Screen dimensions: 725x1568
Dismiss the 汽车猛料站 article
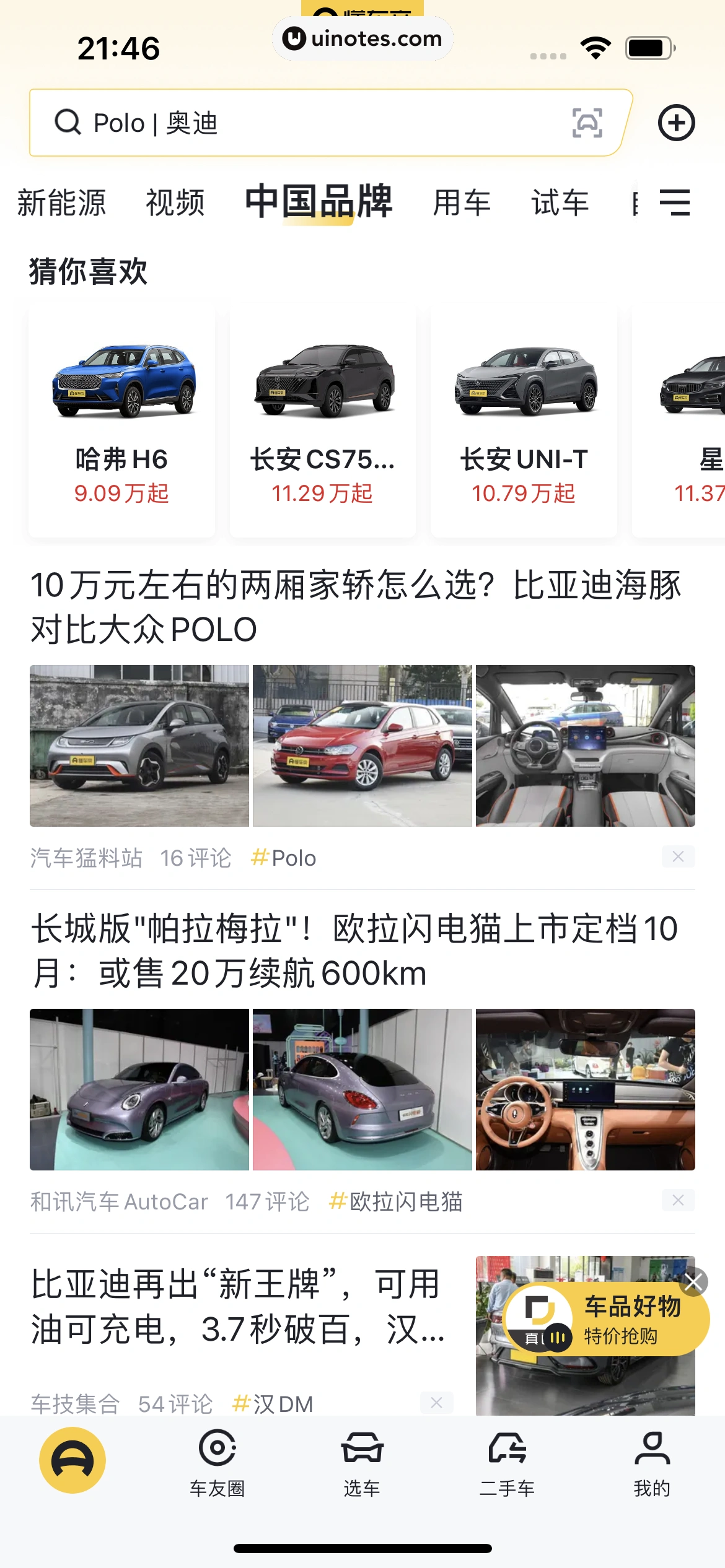678,857
